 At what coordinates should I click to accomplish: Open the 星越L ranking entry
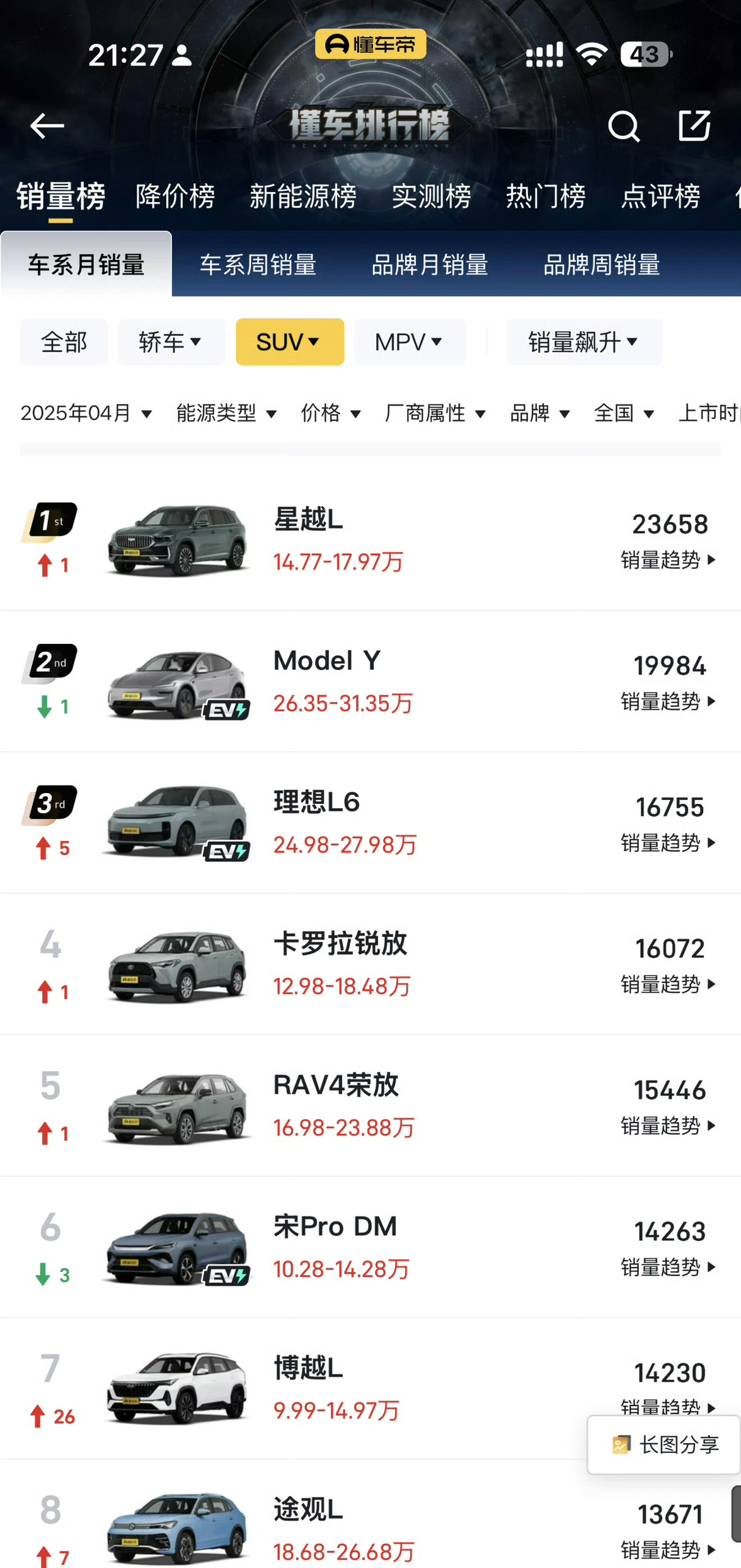[x=370, y=540]
